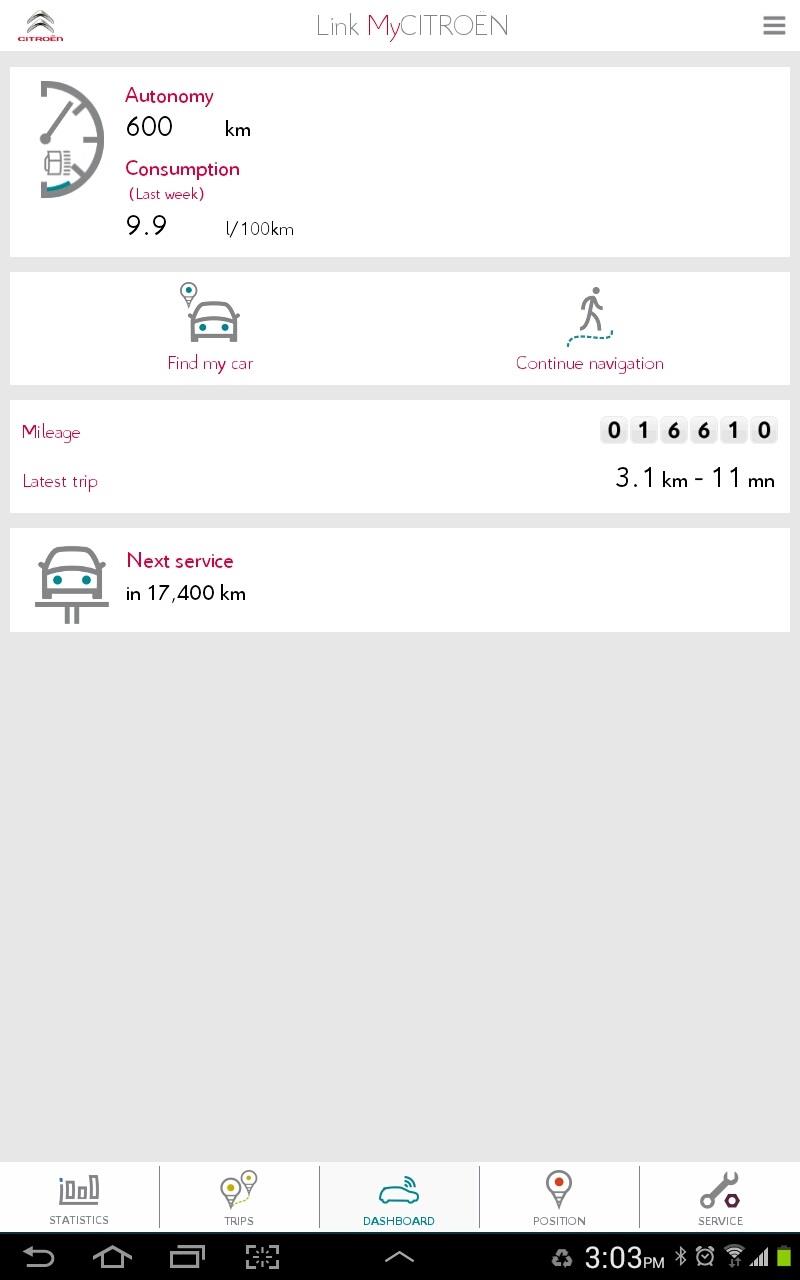Tap Find my car
The image size is (800, 1280).
pos(211,328)
